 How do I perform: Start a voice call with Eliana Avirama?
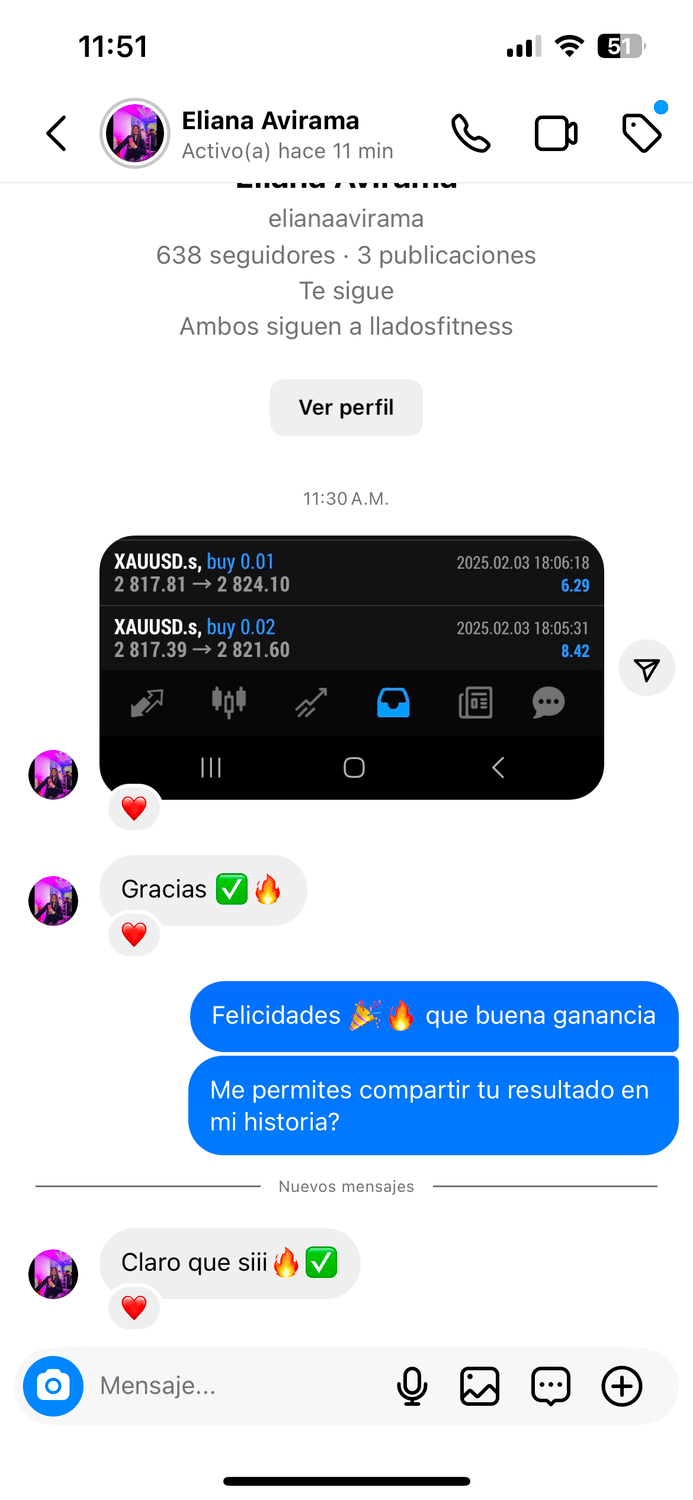470,133
